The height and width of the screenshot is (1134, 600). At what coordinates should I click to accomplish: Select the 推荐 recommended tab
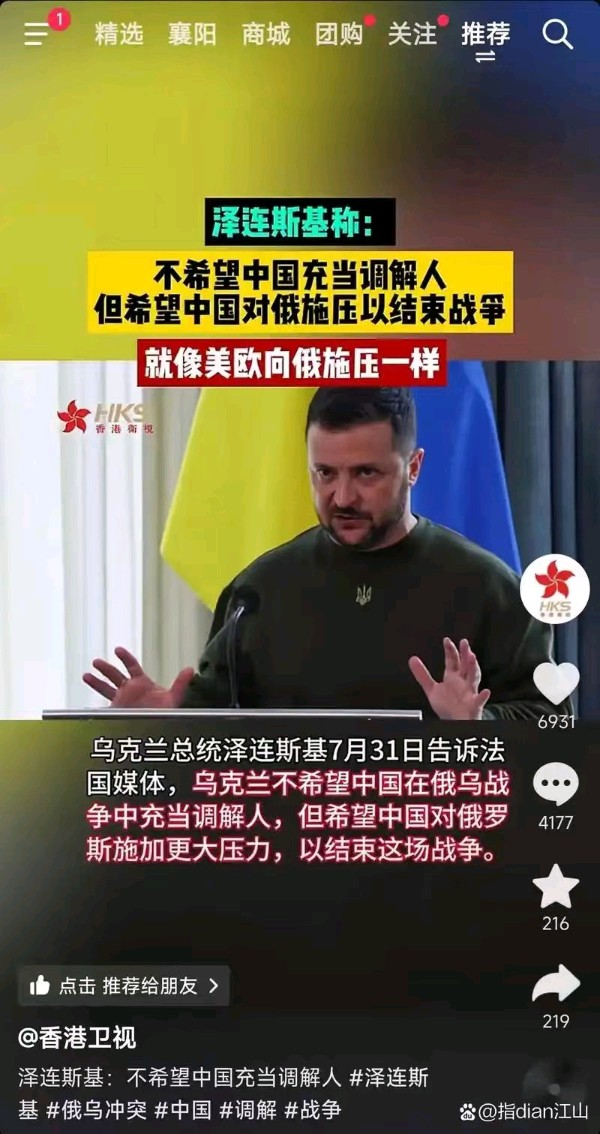pyautogui.click(x=486, y=34)
